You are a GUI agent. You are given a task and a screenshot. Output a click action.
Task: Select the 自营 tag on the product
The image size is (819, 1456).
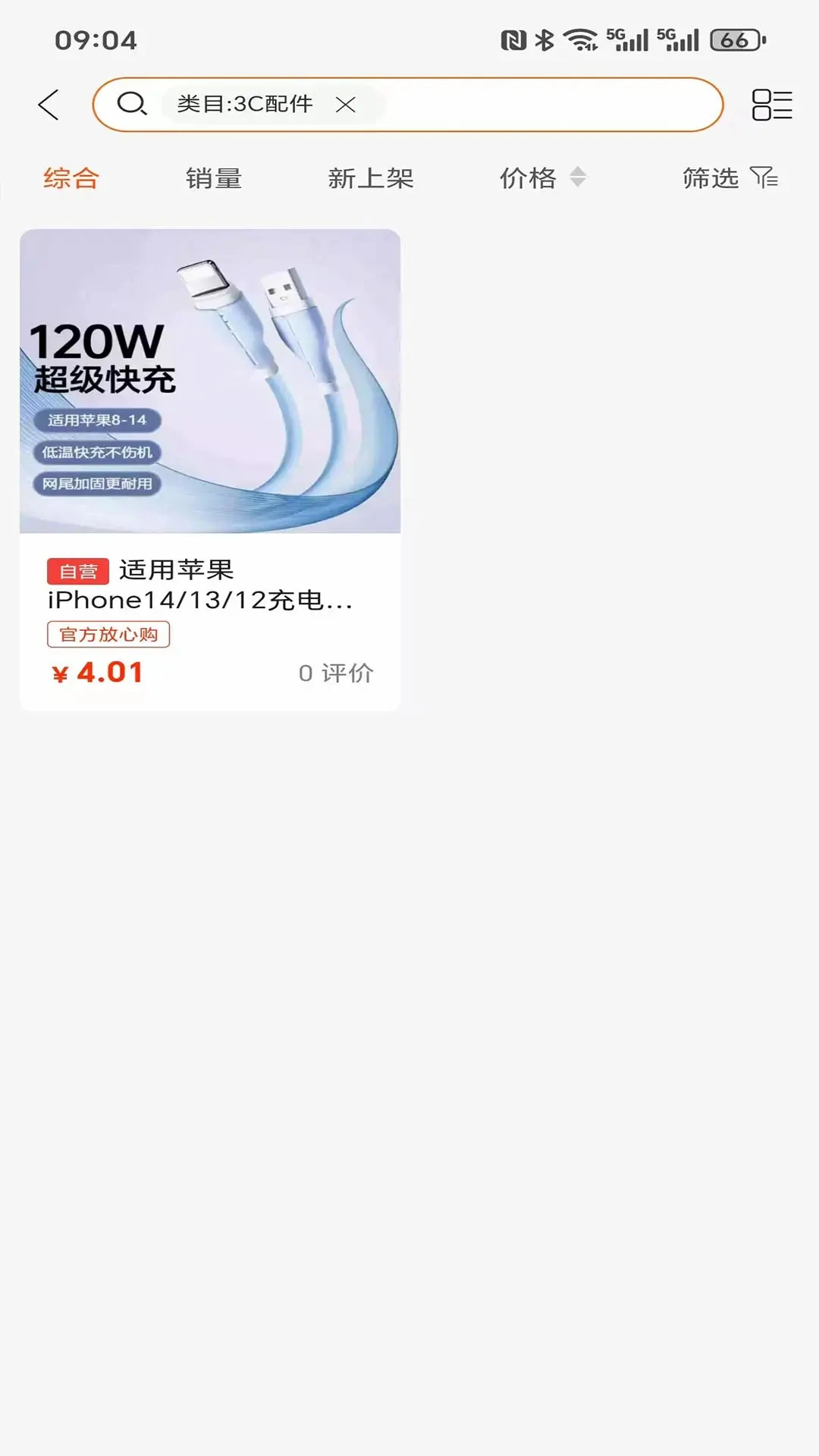click(80, 570)
